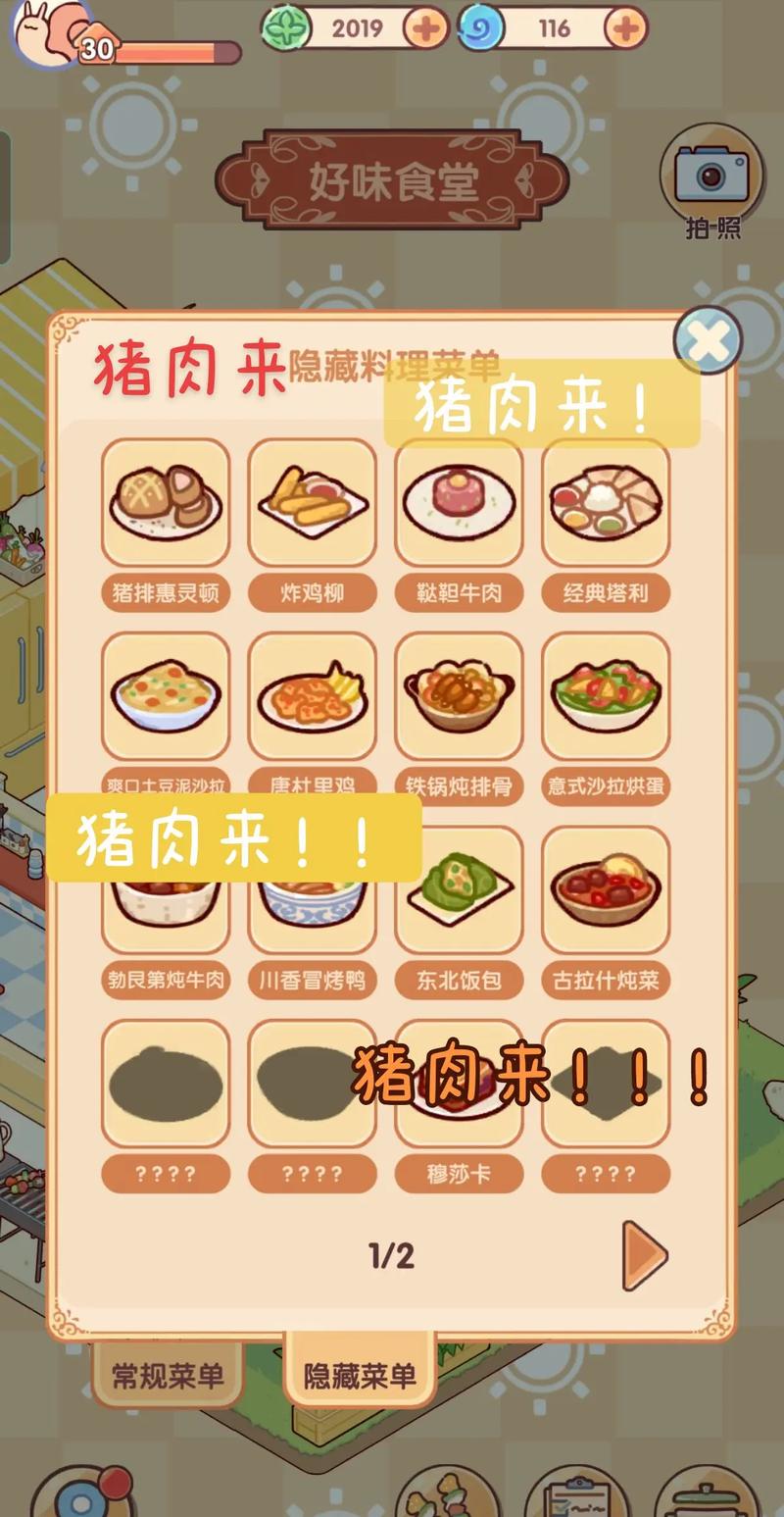Open the 猪排惠灵顿 dish

coord(166,502)
